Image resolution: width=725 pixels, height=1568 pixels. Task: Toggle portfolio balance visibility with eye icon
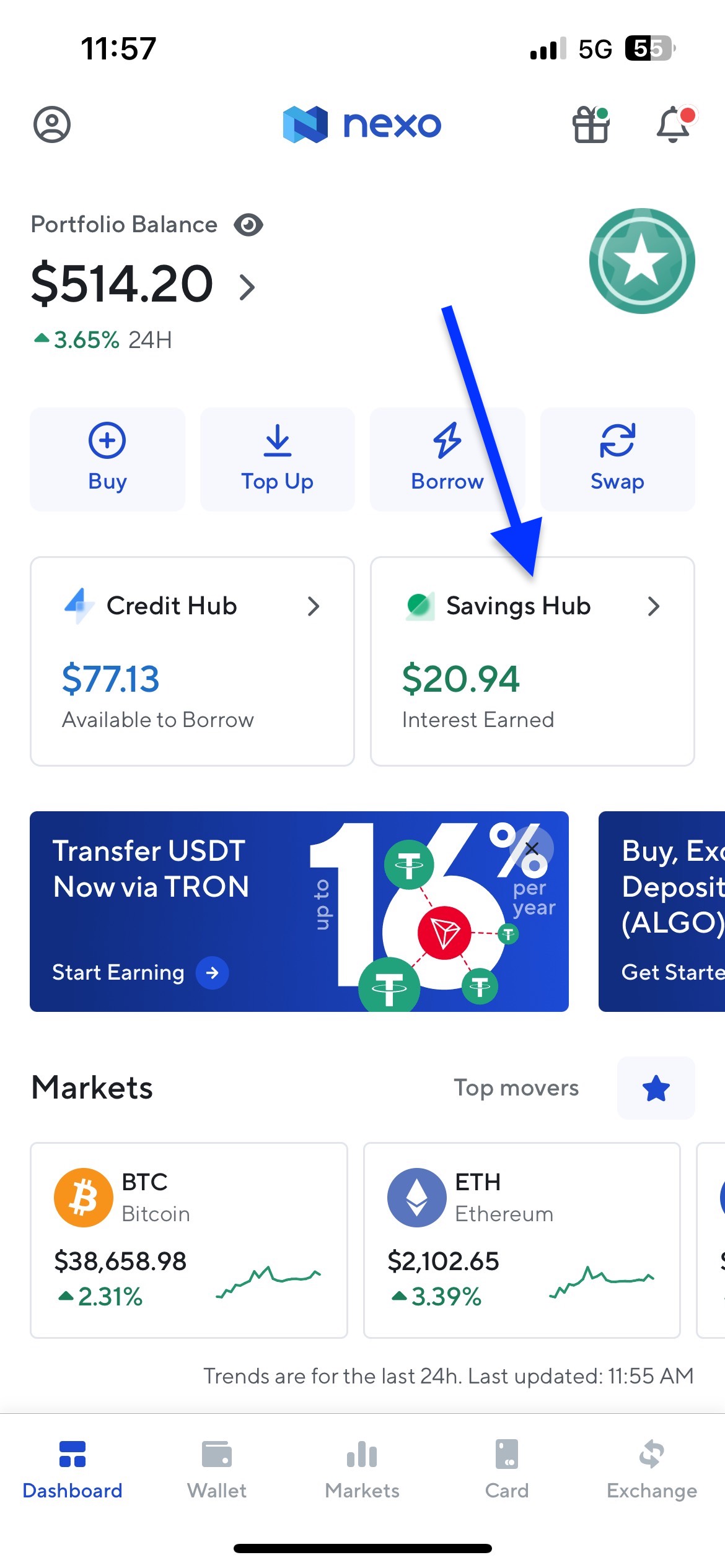248,225
